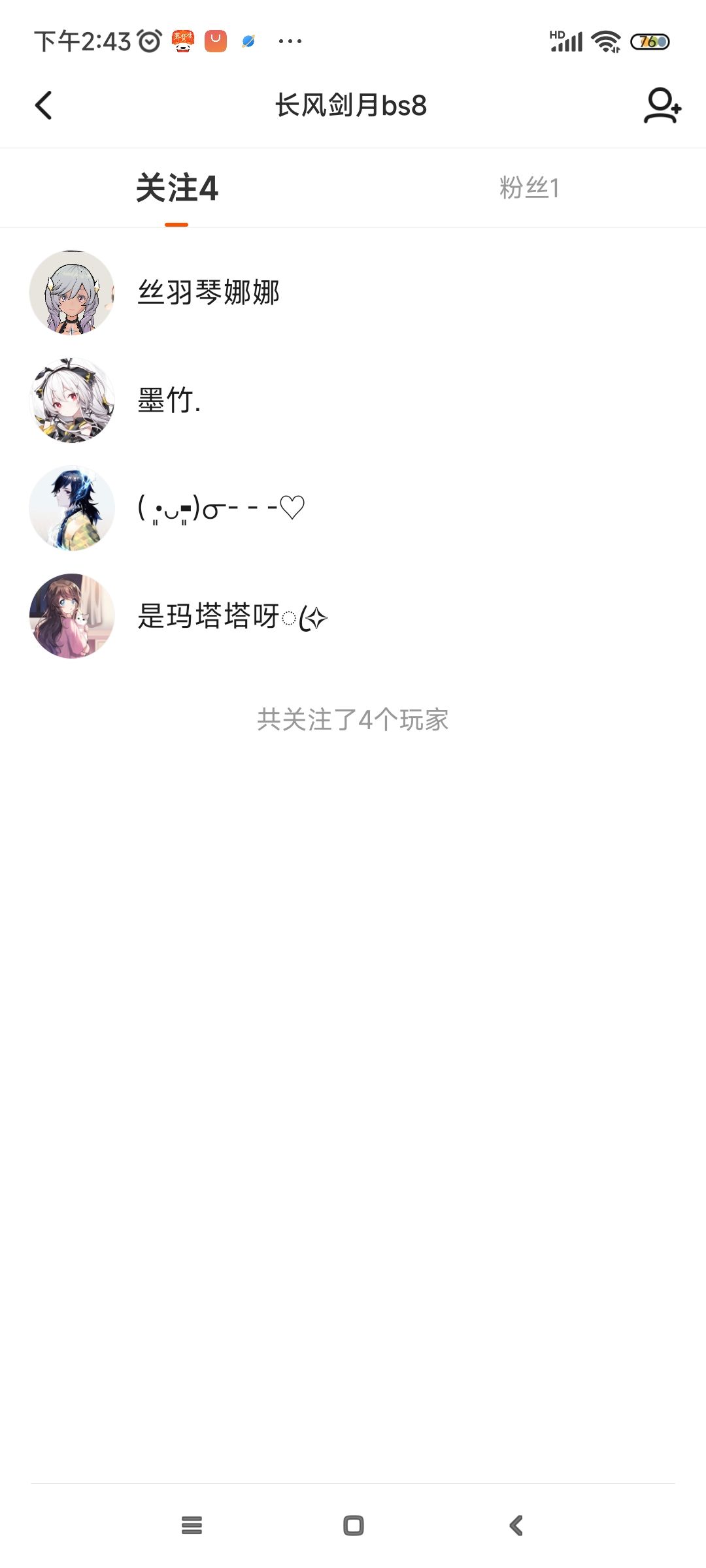
Task: View 是玛塔塔呀's profile
Action: click(x=231, y=616)
